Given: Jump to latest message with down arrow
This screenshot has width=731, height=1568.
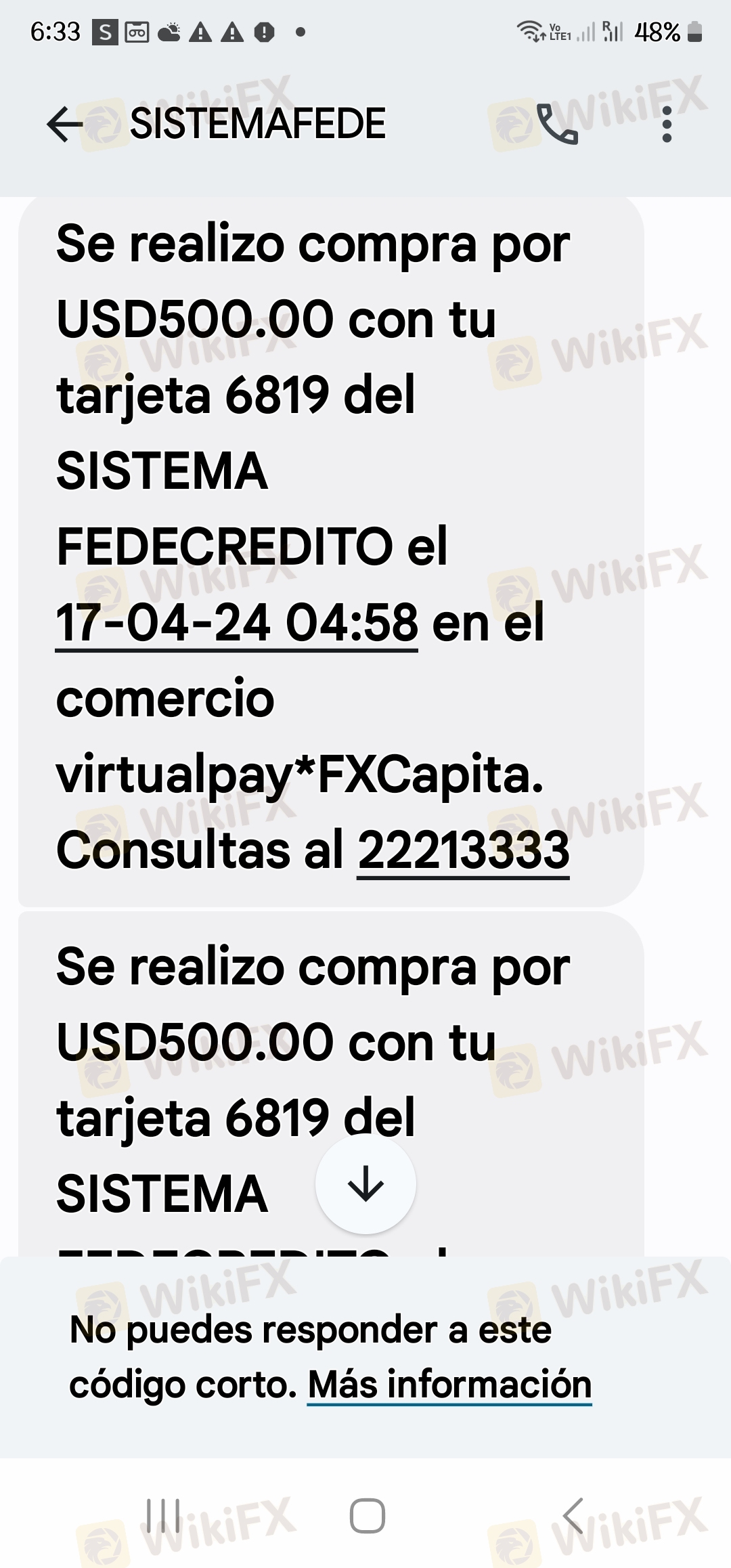Looking at the screenshot, I should click(365, 1184).
